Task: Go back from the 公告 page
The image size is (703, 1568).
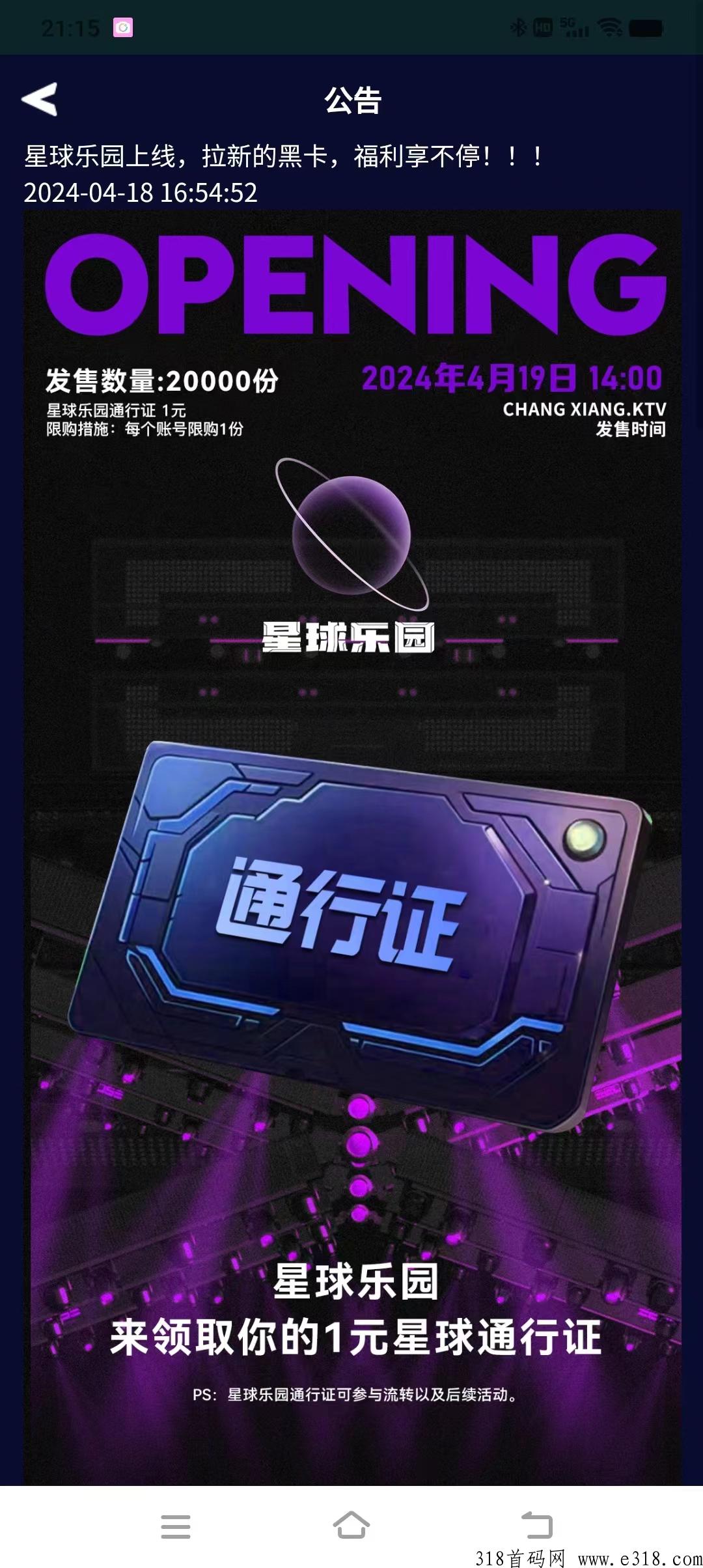Action: pos(39,100)
